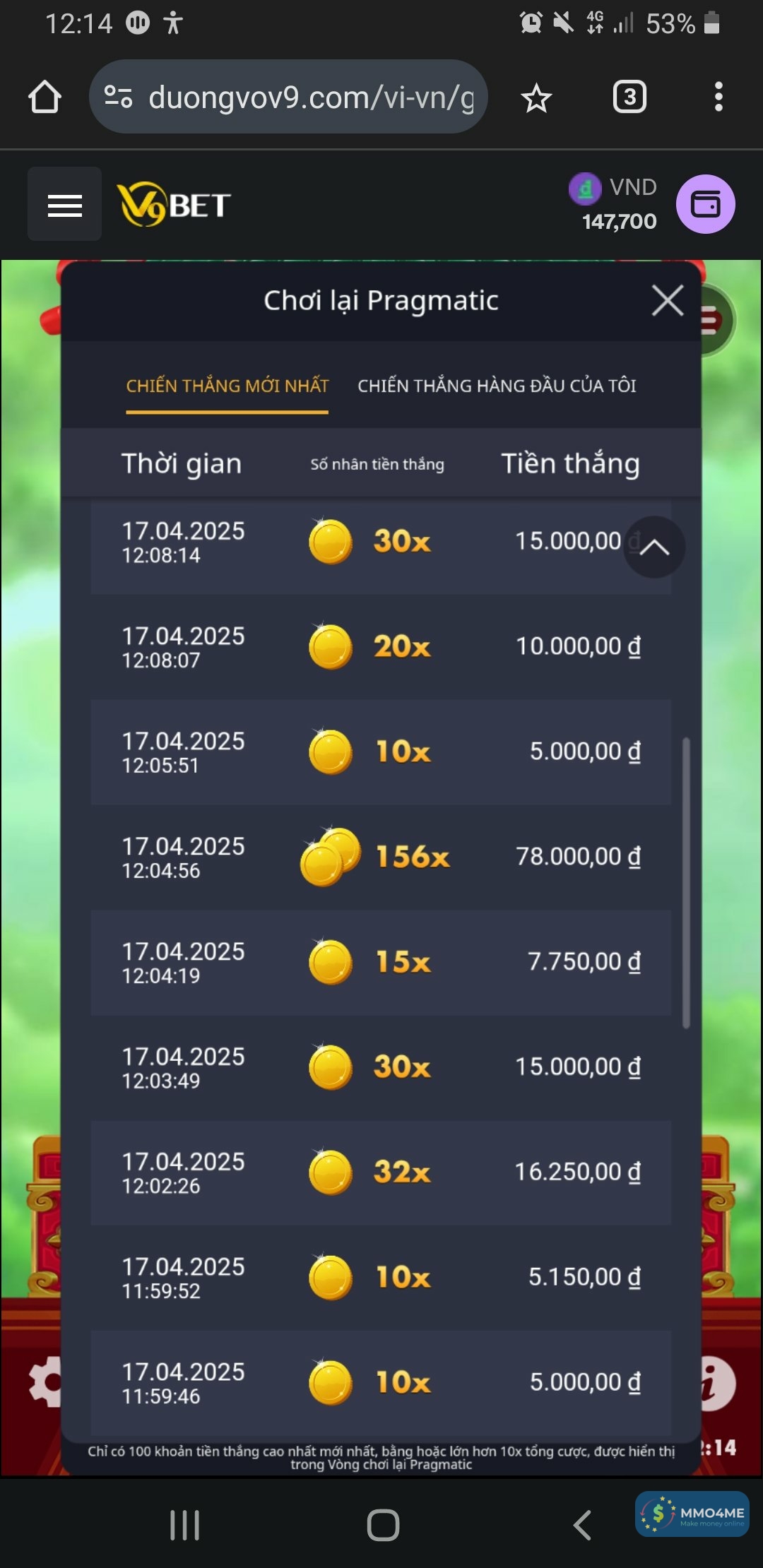Bookmark this page with the star icon

pos(536,97)
